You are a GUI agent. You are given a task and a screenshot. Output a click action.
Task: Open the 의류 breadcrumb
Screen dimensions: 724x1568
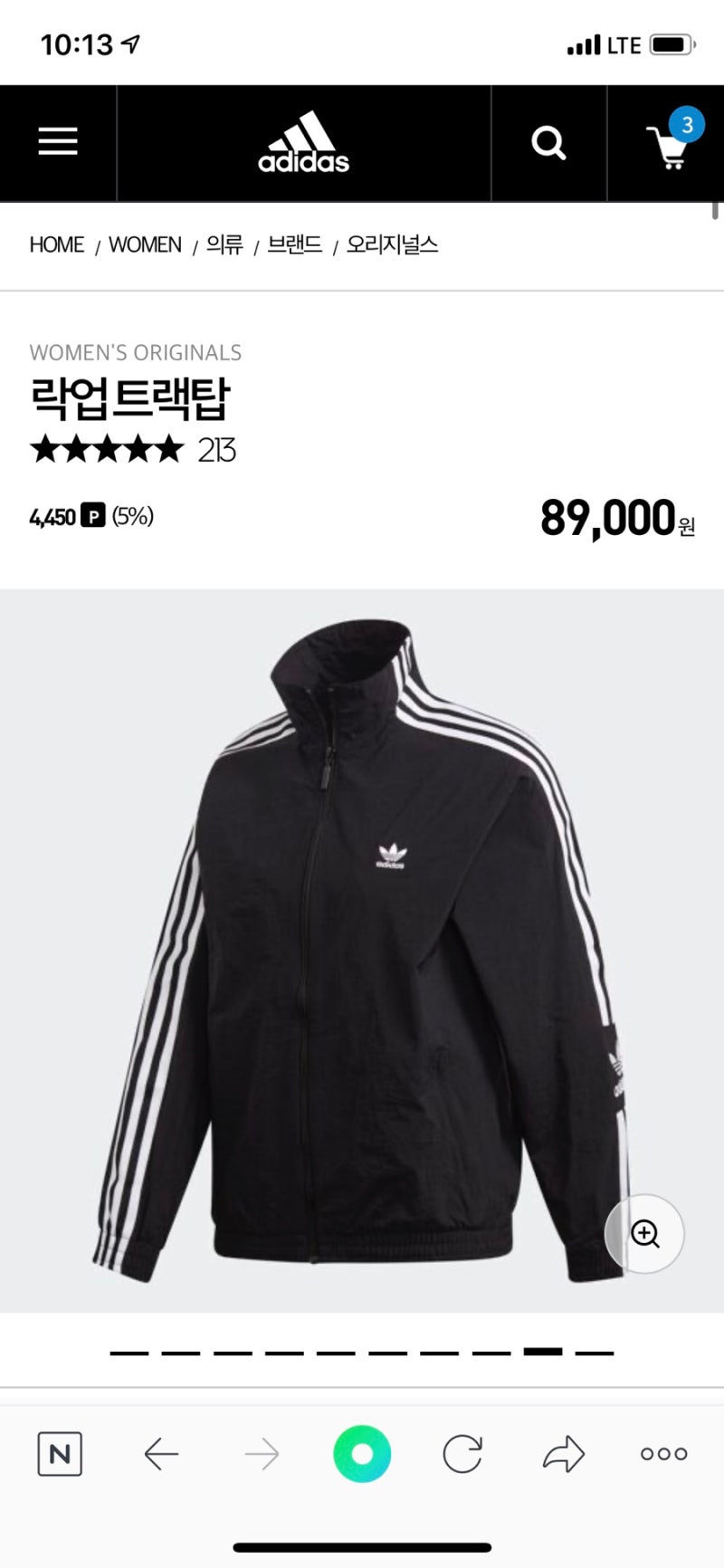(x=224, y=244)
